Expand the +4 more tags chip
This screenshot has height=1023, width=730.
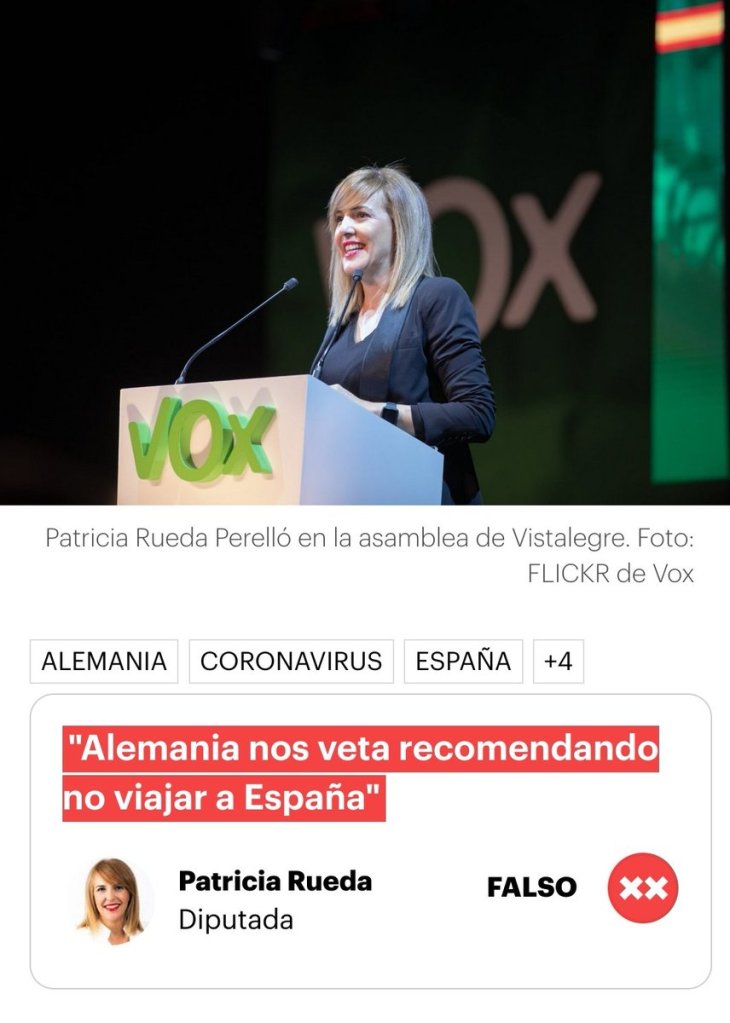coord(558,661)
